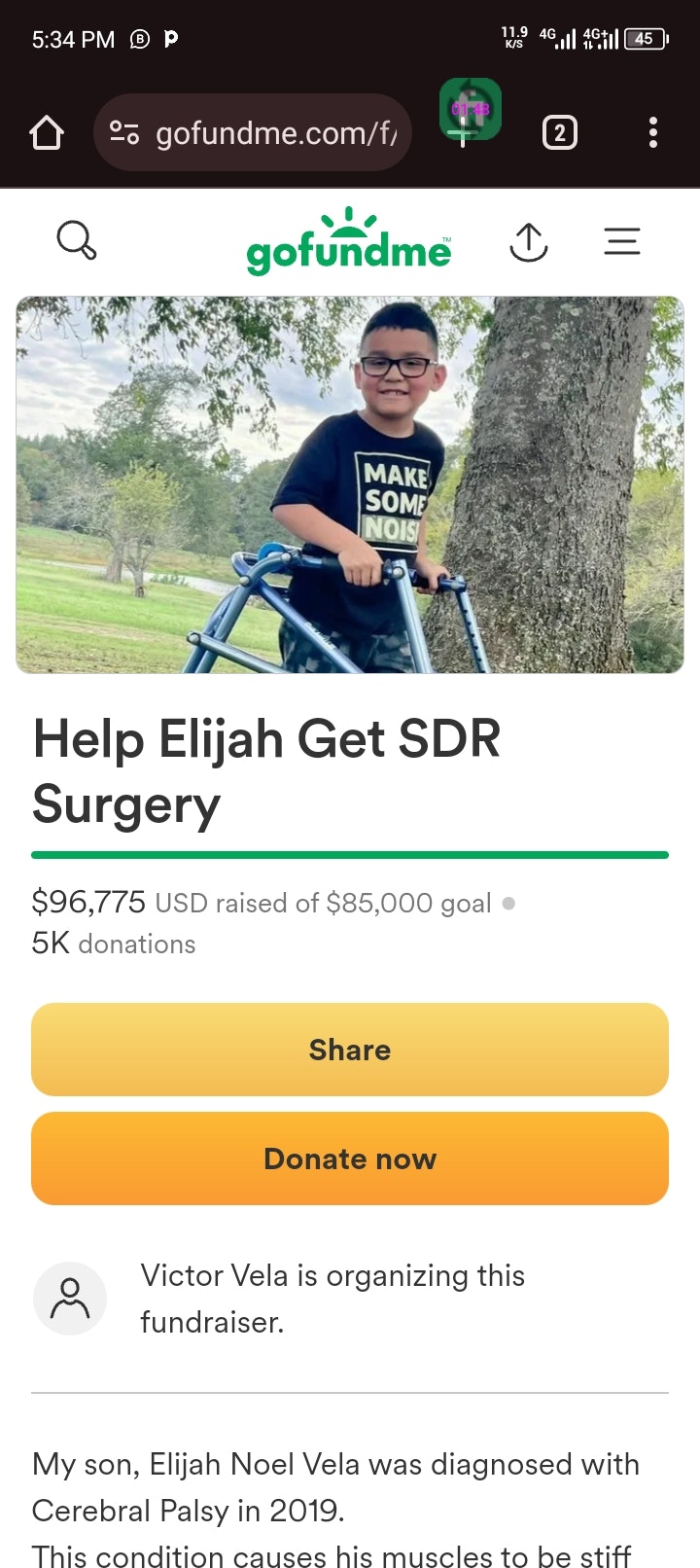Open the browser three-dot menu
The image size is (700, 1568).
653,132
